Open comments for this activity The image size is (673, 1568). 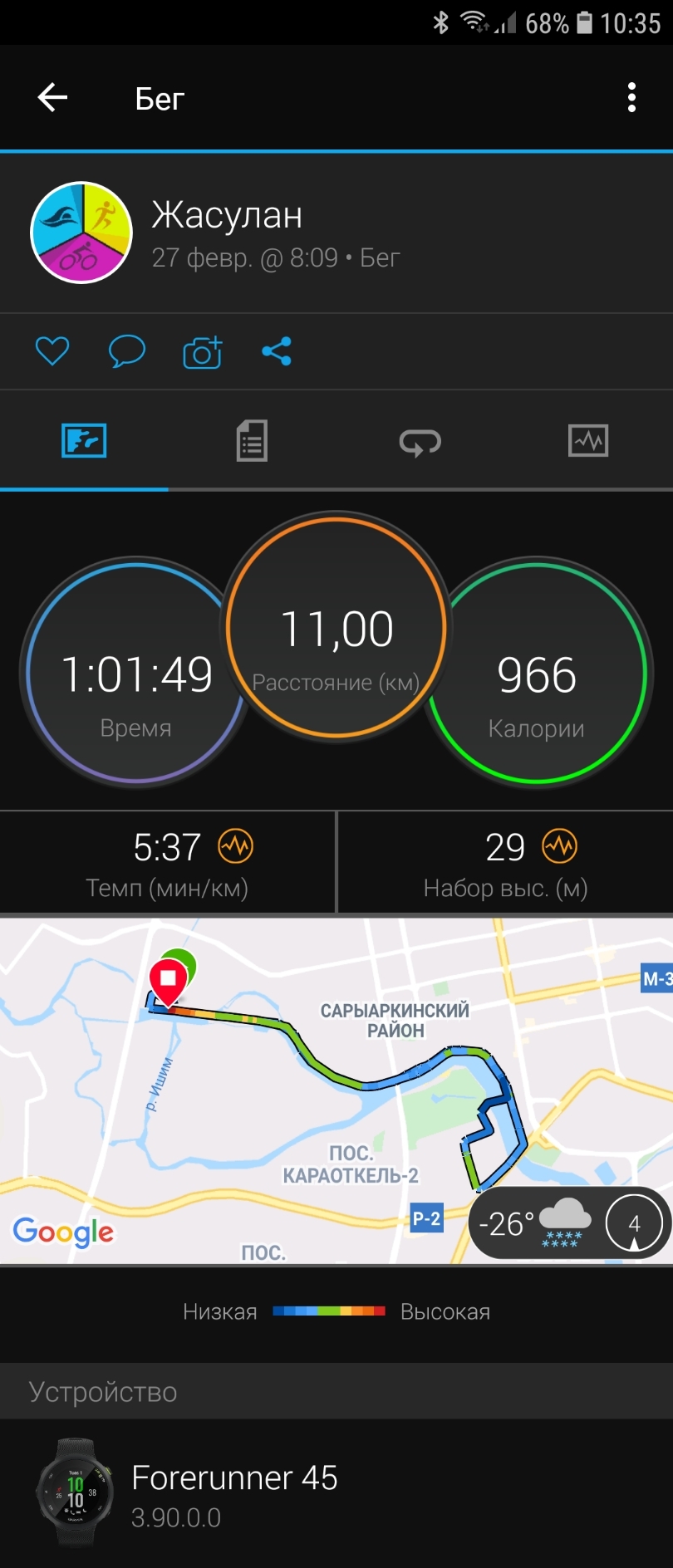pos(127,351)
